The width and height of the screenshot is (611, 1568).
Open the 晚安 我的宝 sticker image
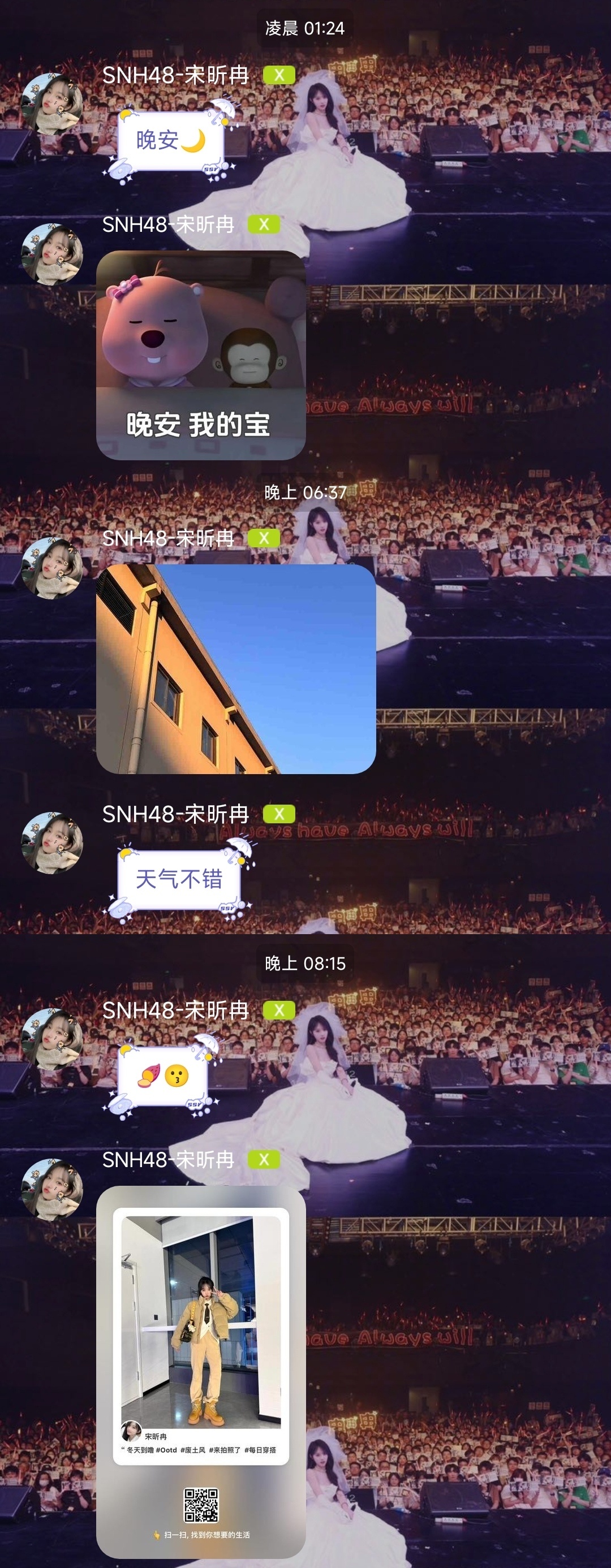(200, 355)
